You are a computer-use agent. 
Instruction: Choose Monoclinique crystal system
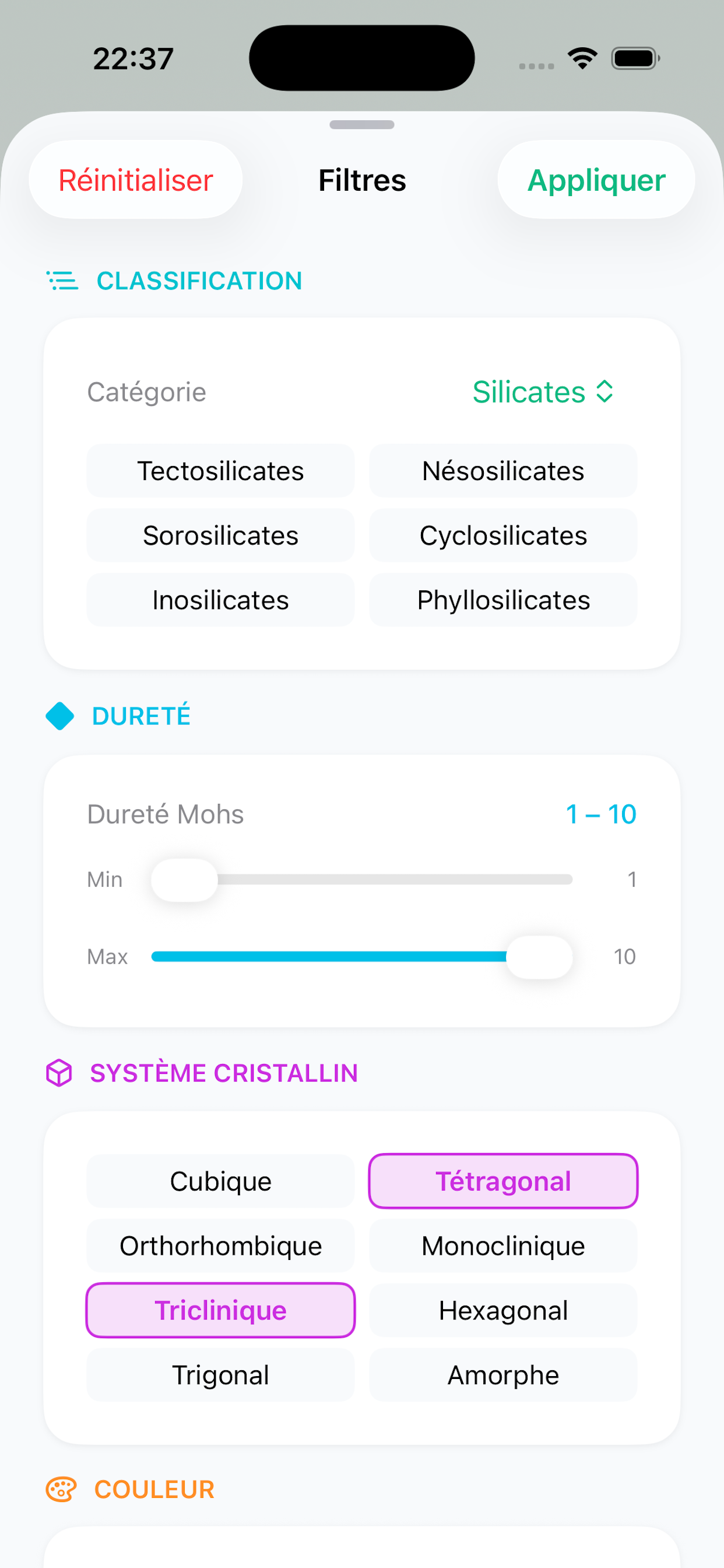(x=502, y=1246)
